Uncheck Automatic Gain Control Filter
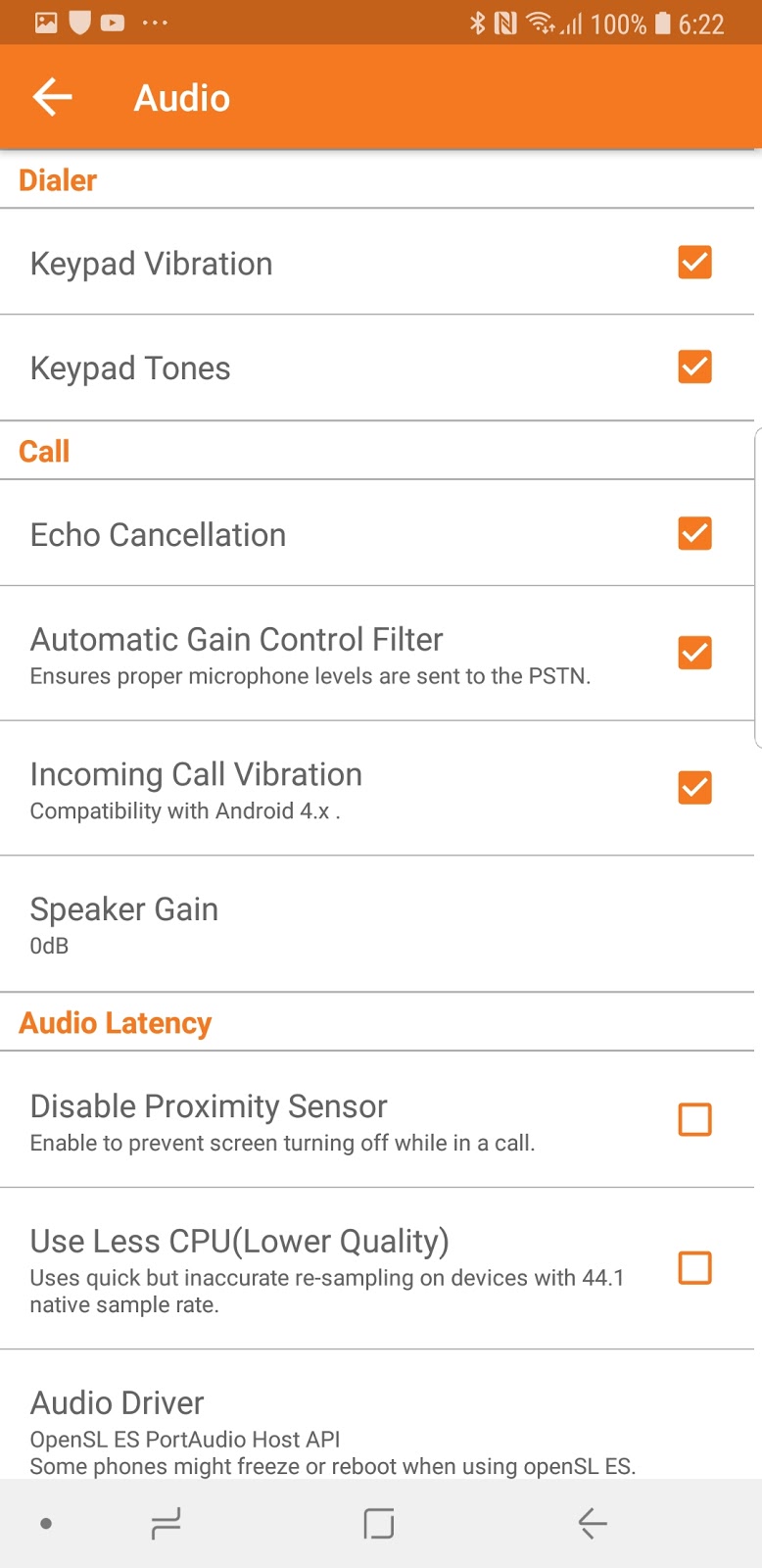Image resolution: width=762 pixels, height=1568 pixels. coord(694,653)
